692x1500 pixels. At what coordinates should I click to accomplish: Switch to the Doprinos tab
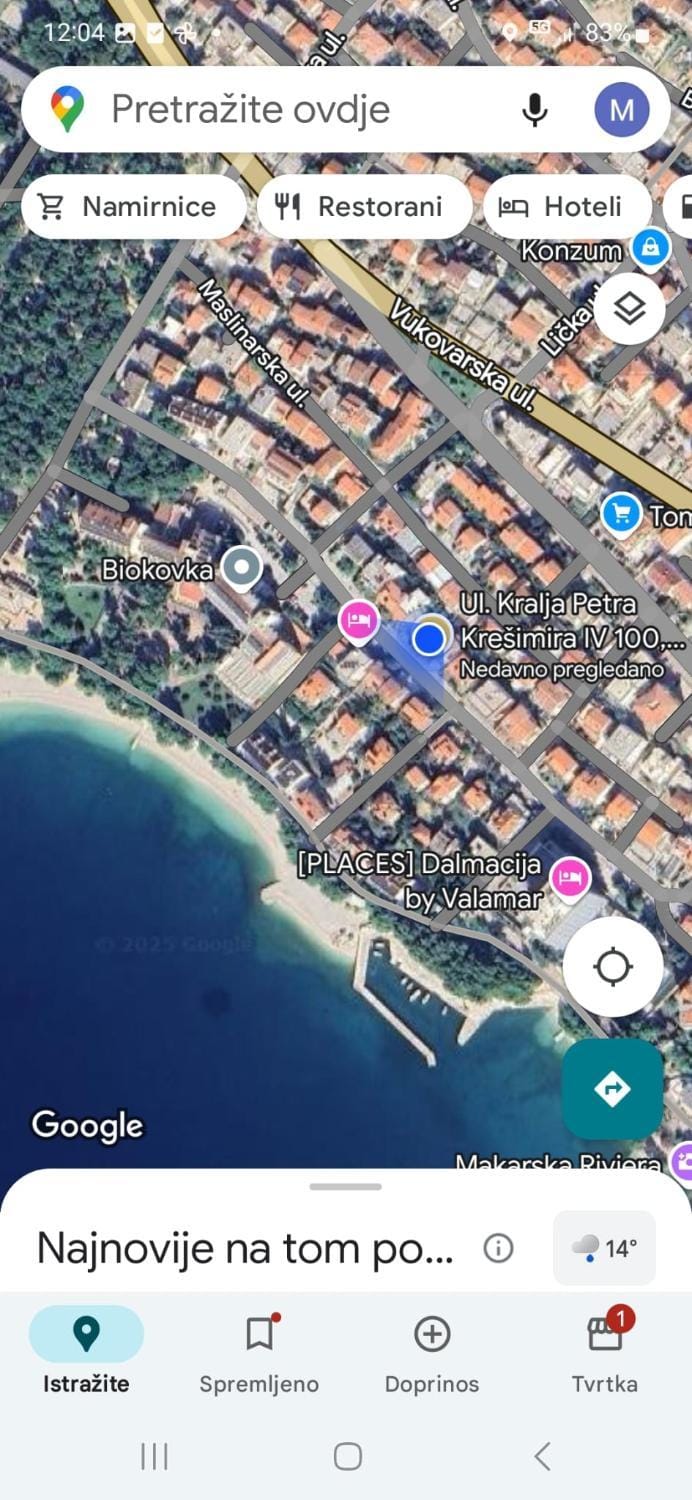(x=432, y=1355)
